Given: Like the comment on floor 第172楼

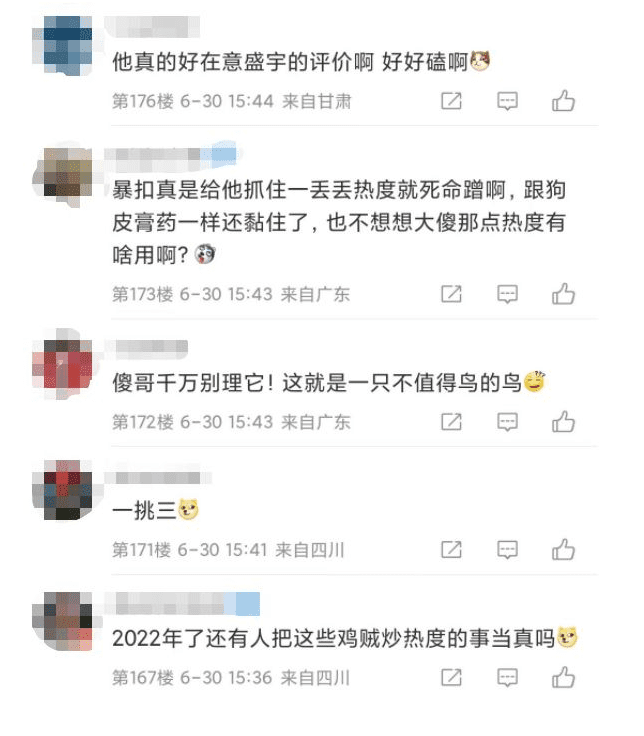Looking at the screenshot, I should pos(564,422).
